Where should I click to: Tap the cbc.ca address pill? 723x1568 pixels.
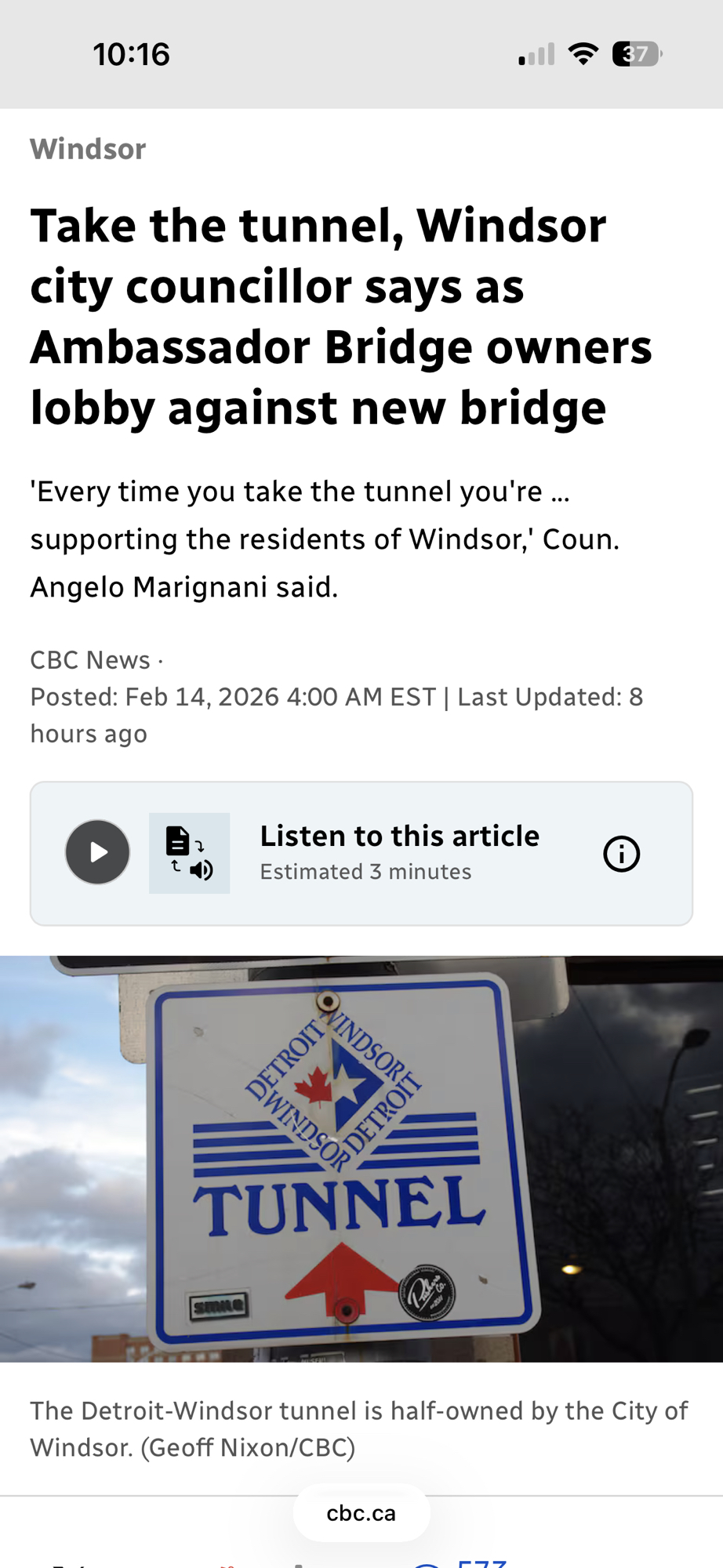361,1513
